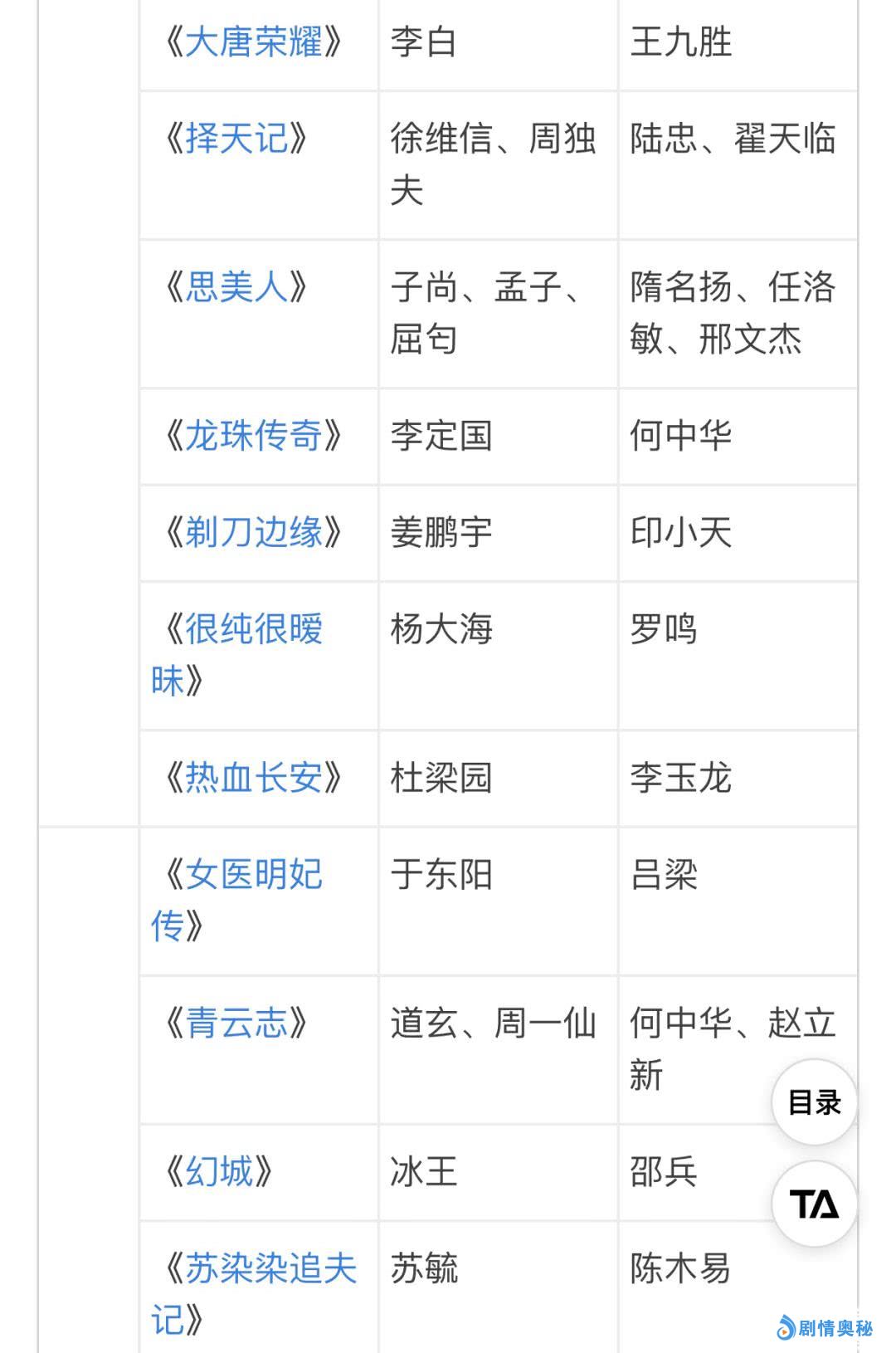Screen dimensions: 896x1353
Task: Open the 《幻城》 link
Action: [x=219, y=1172]
